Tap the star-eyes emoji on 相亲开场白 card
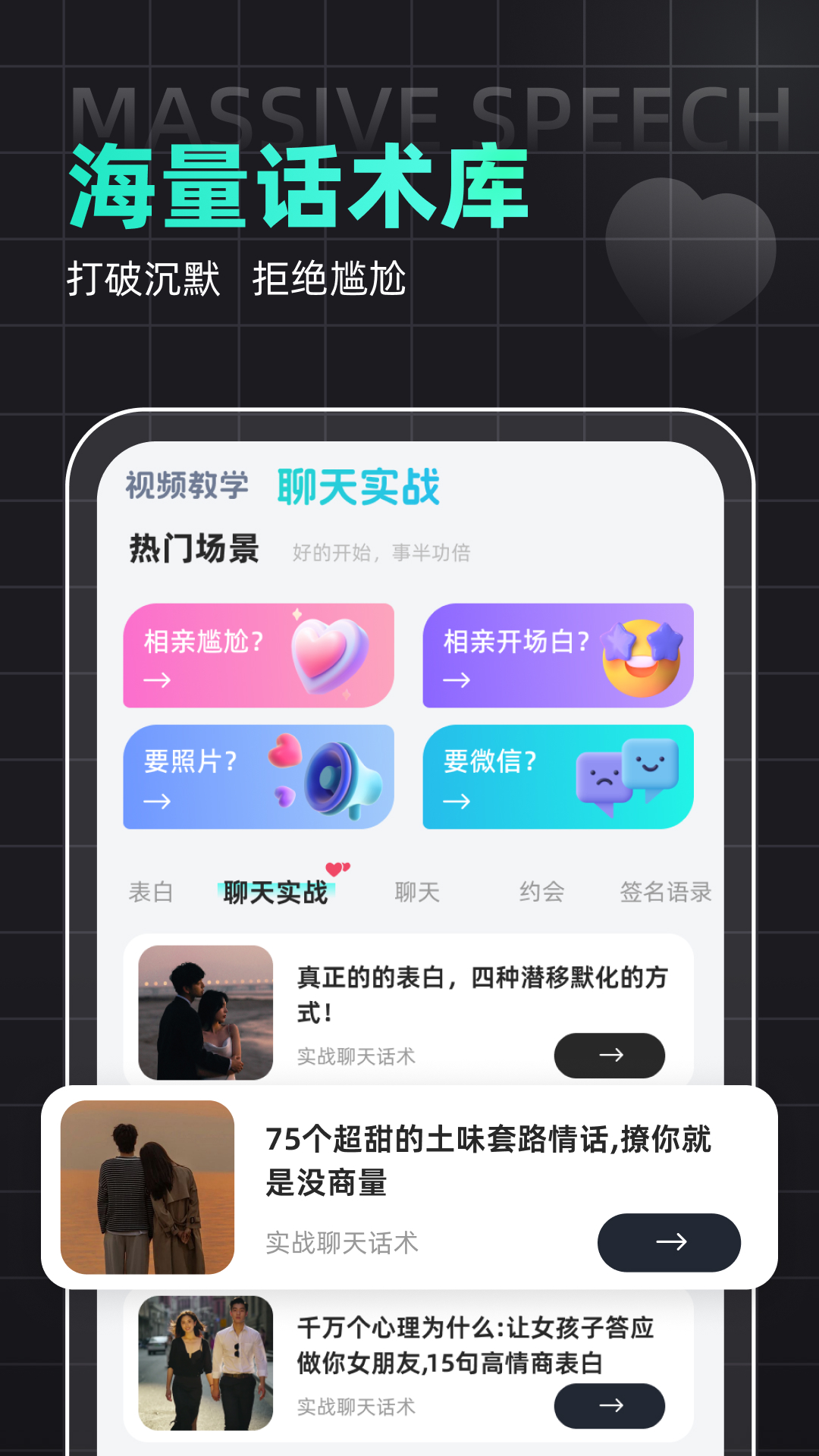This screenshot has width=819, height=1456. tap(642, 656)
